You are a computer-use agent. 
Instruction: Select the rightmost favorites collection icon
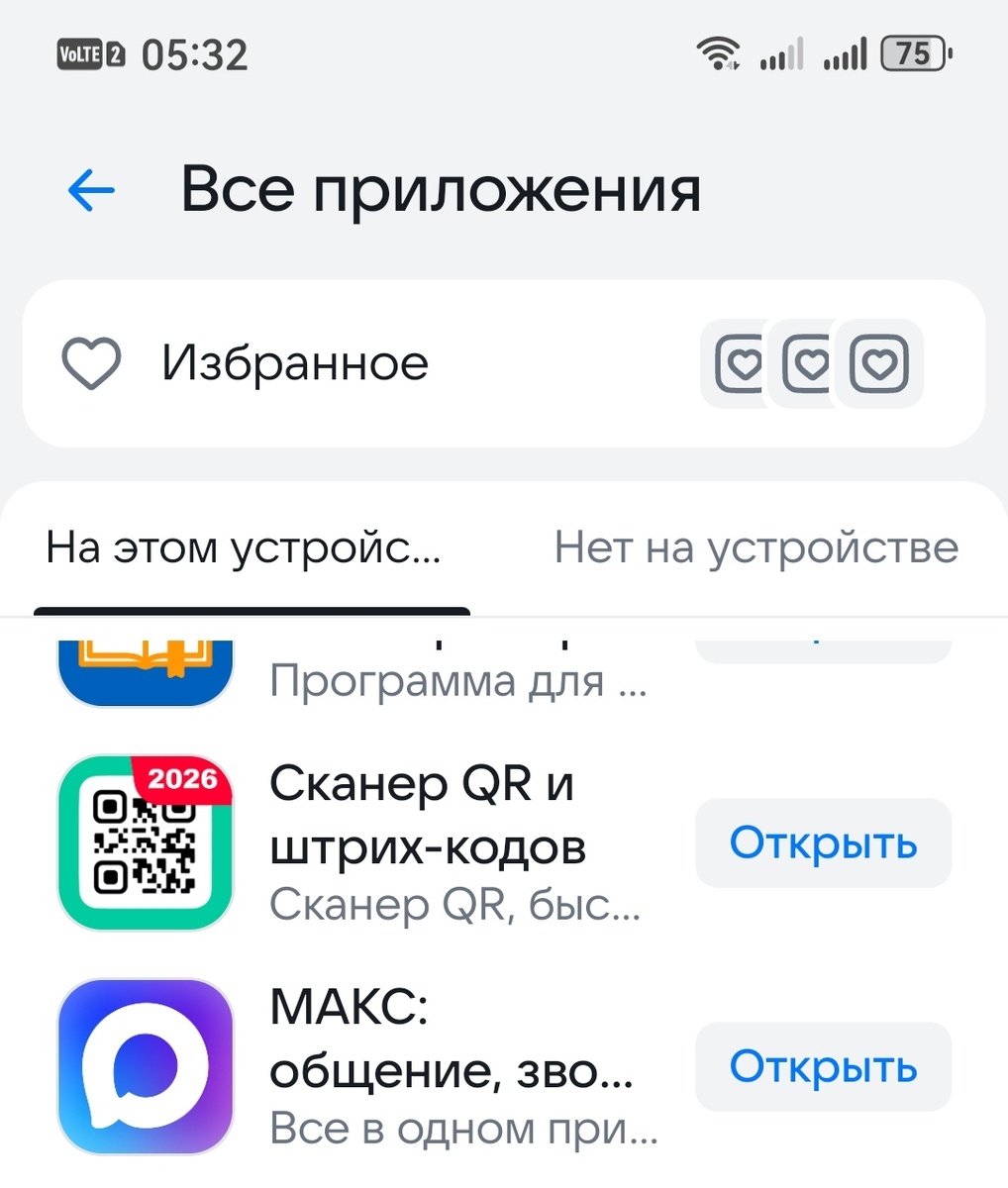coord(879,363)
